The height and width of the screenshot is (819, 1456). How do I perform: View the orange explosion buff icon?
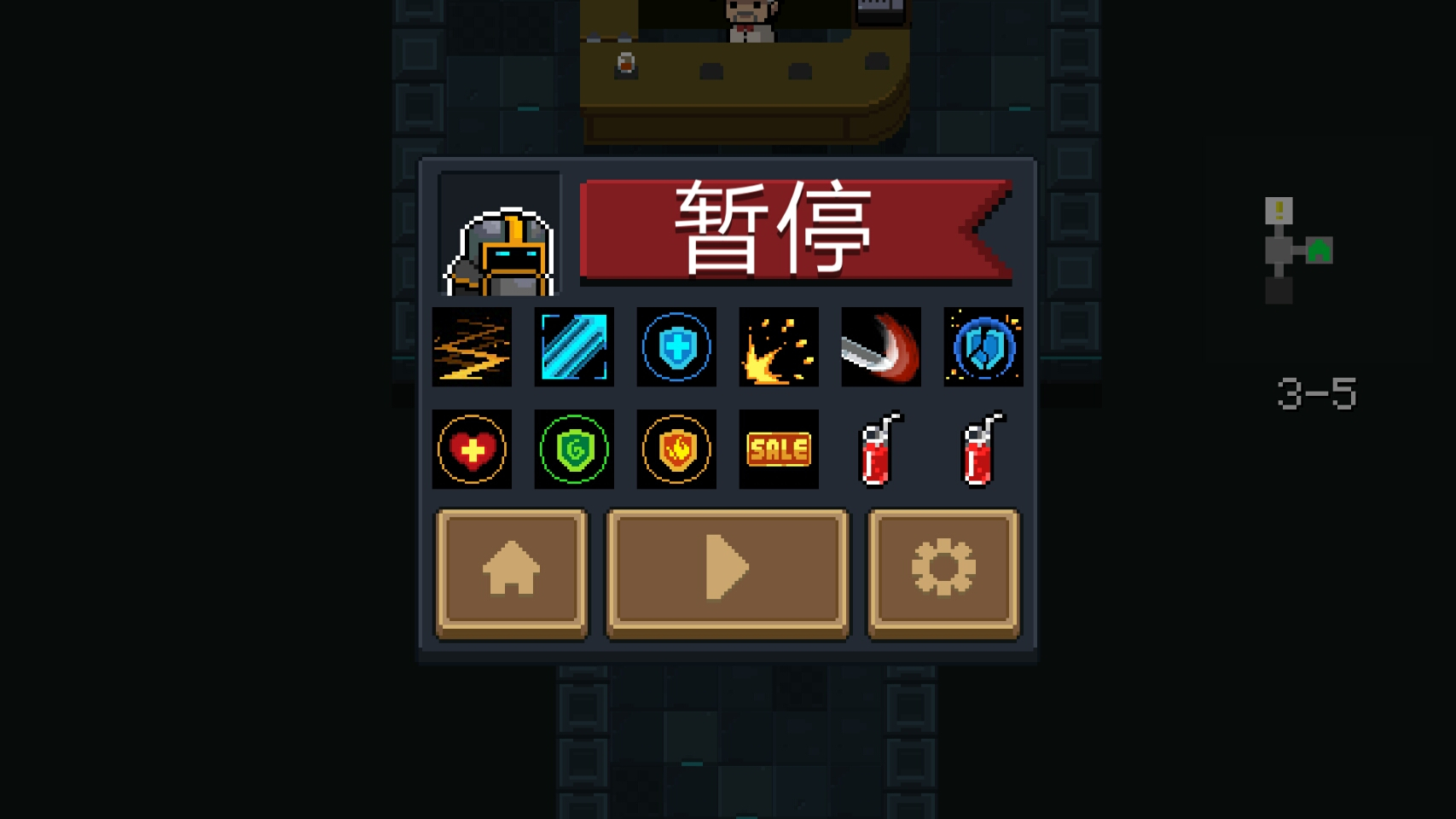779,347
